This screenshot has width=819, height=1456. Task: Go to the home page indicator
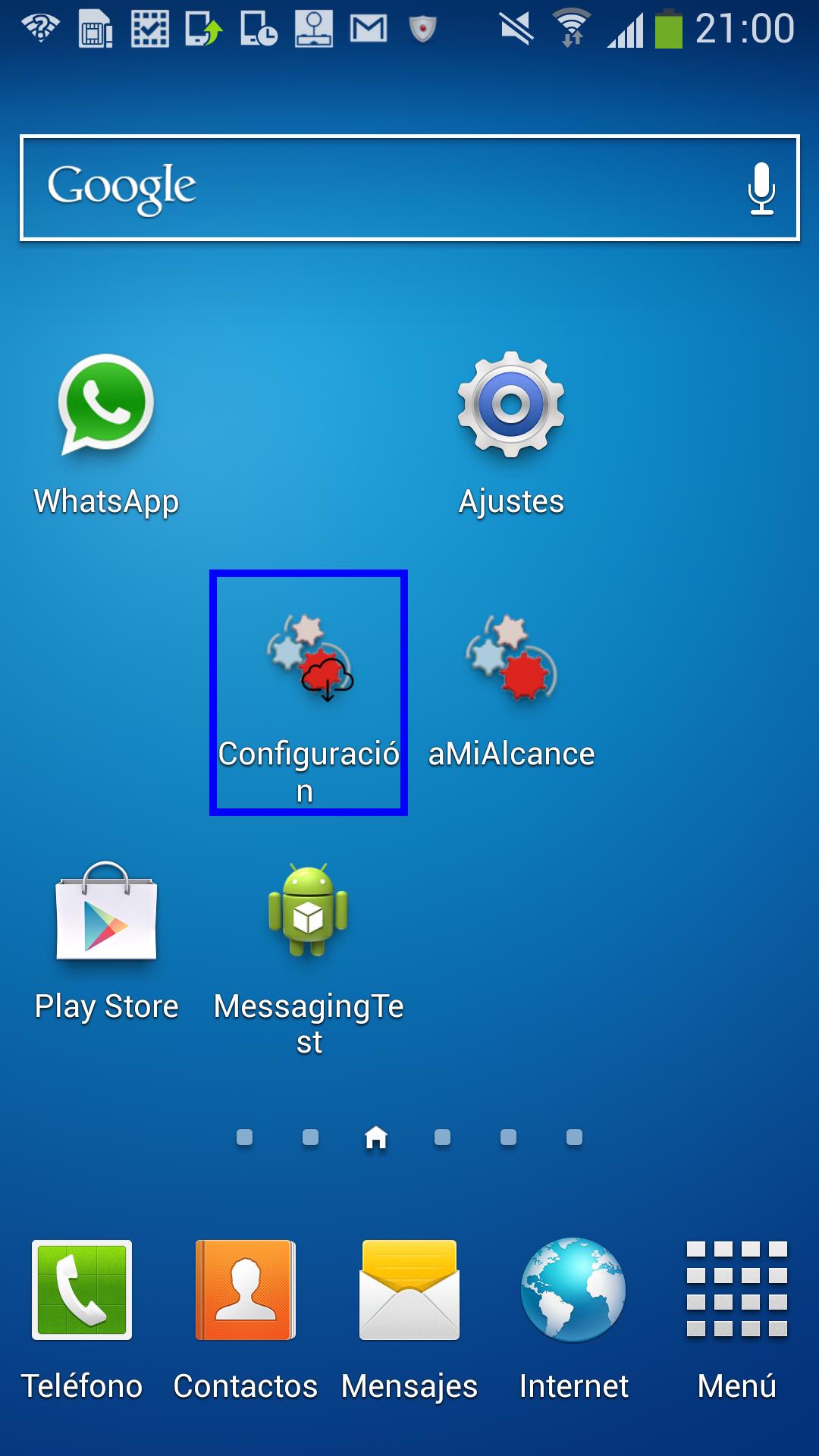tap(376, 1137)
